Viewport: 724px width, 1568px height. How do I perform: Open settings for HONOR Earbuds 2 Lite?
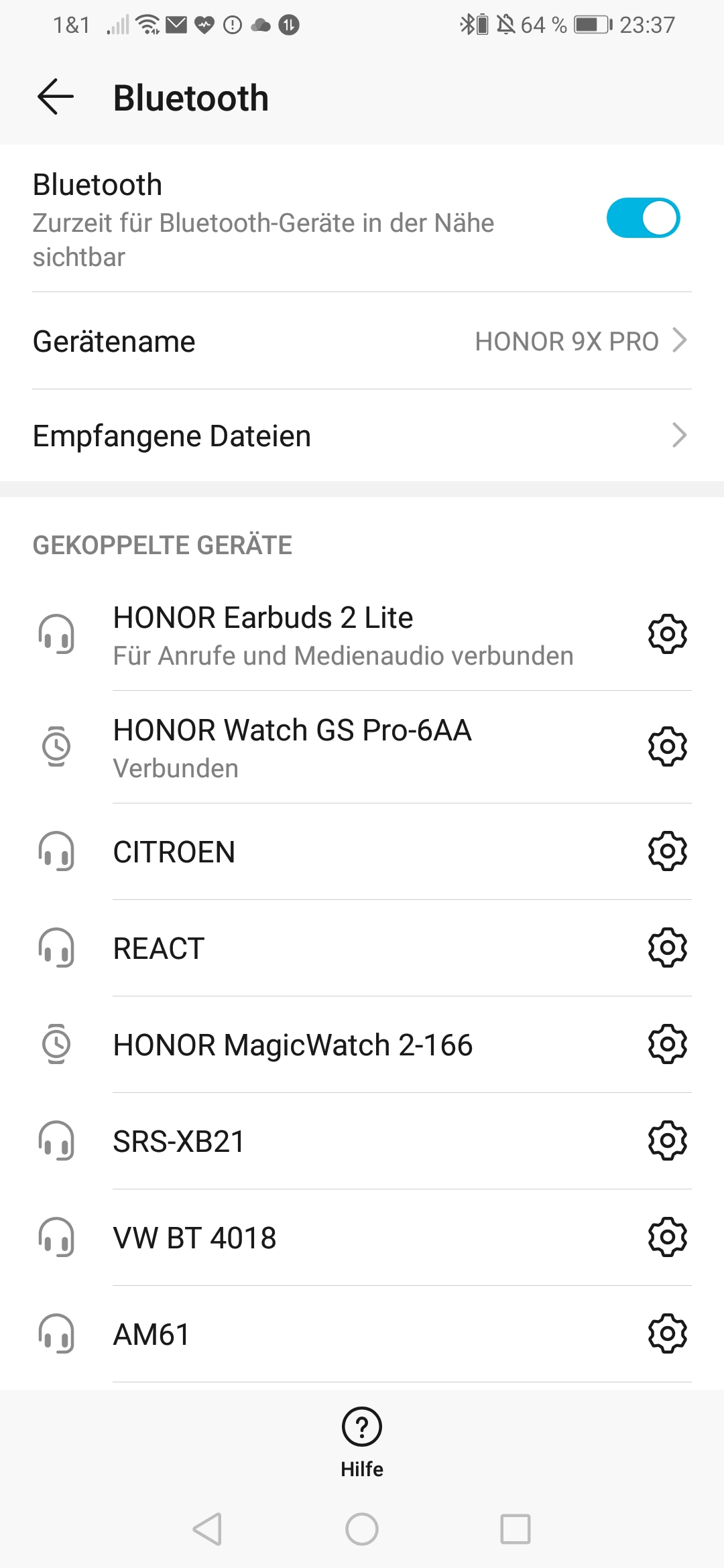667,634
